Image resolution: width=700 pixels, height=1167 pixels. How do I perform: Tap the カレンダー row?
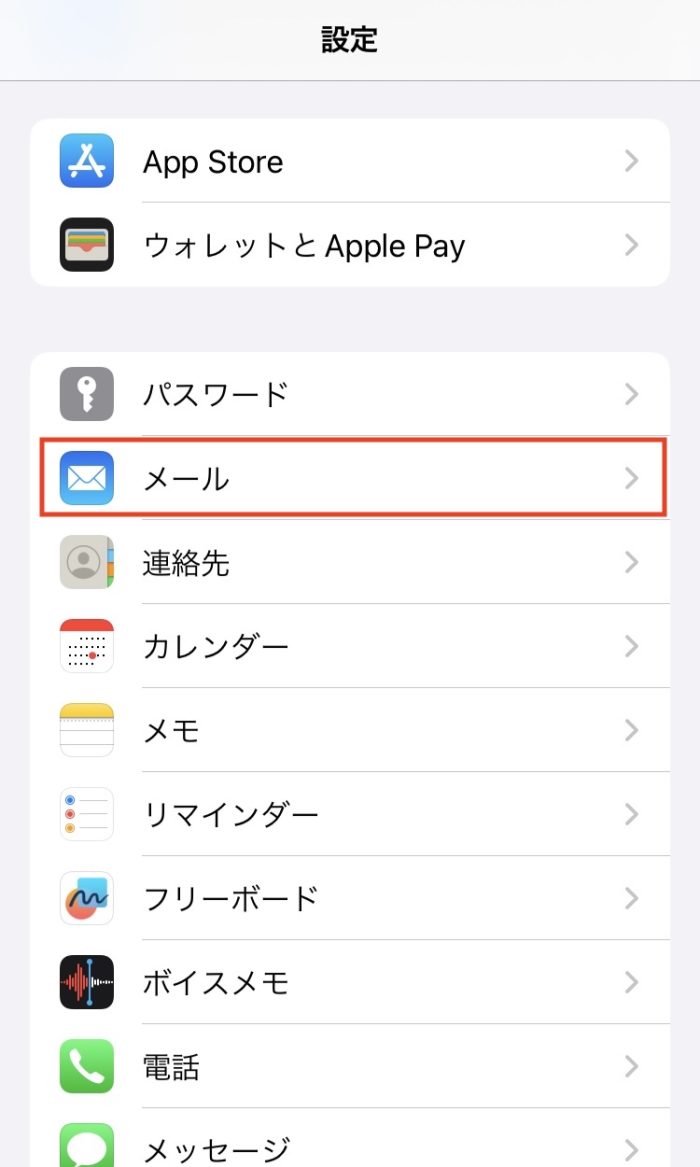350,646
